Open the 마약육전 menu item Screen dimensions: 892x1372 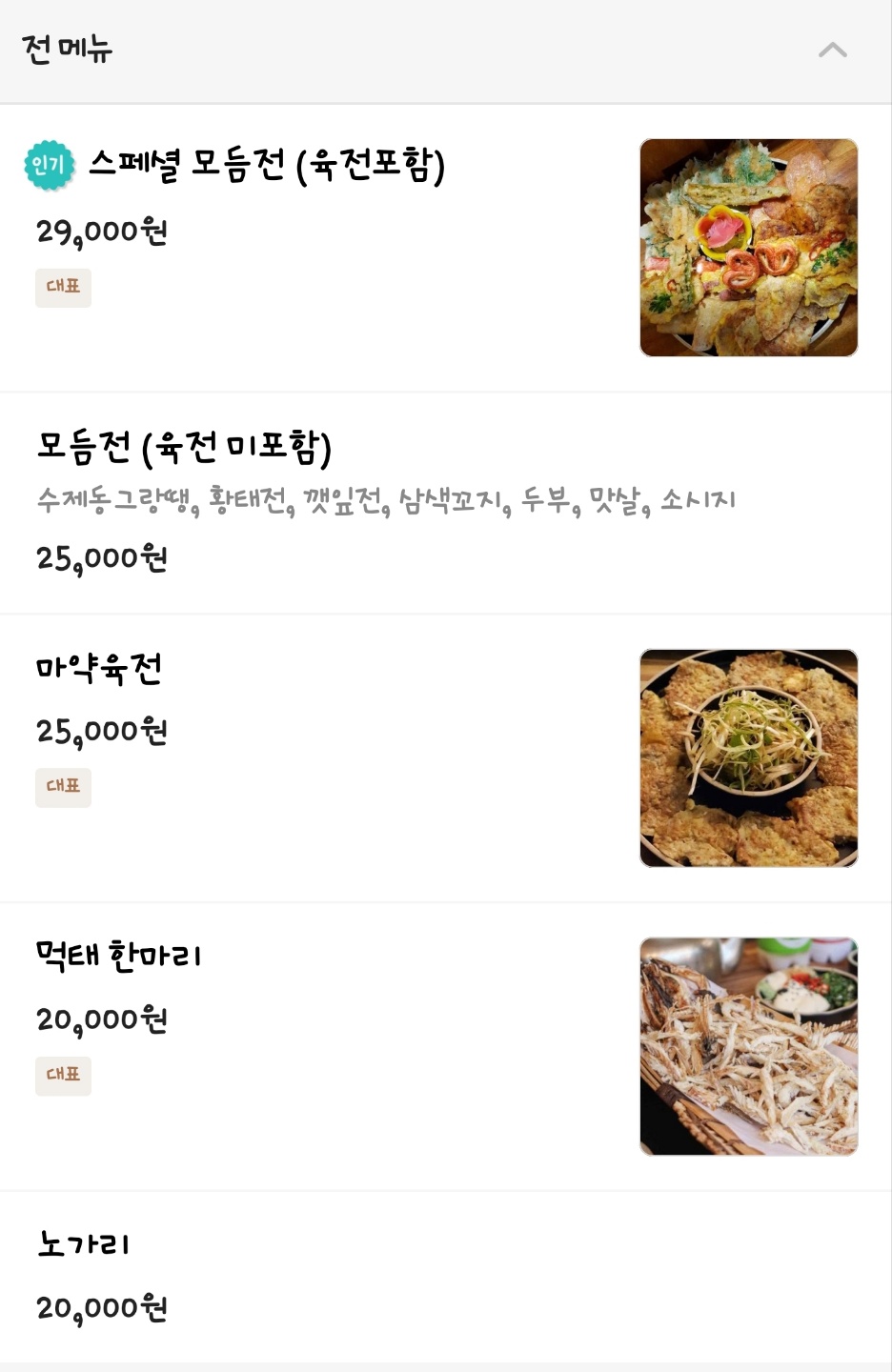pos(446,758)
